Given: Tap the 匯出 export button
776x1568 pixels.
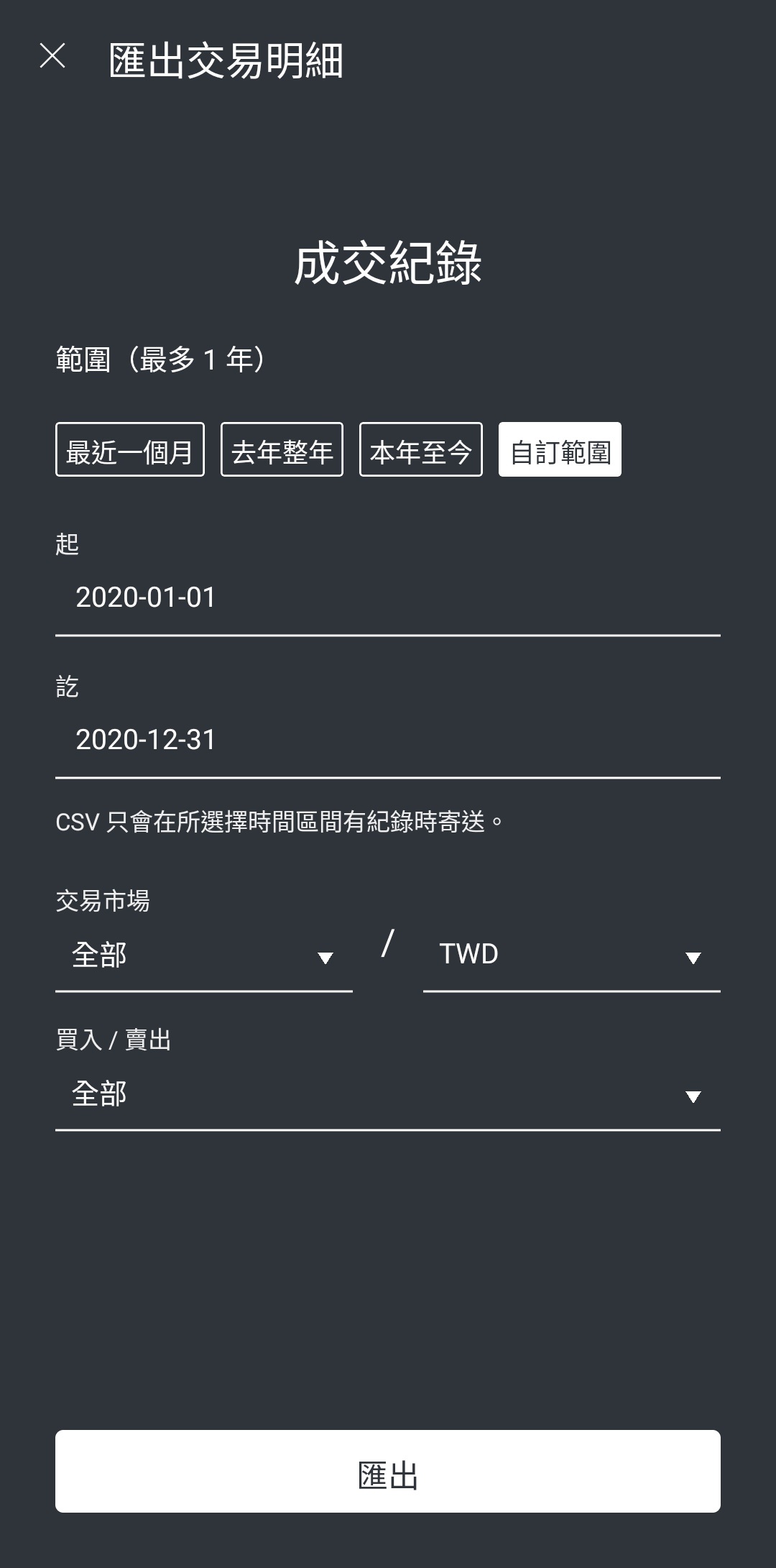Looking at the screenshot, I should (x=387, y=1472).
